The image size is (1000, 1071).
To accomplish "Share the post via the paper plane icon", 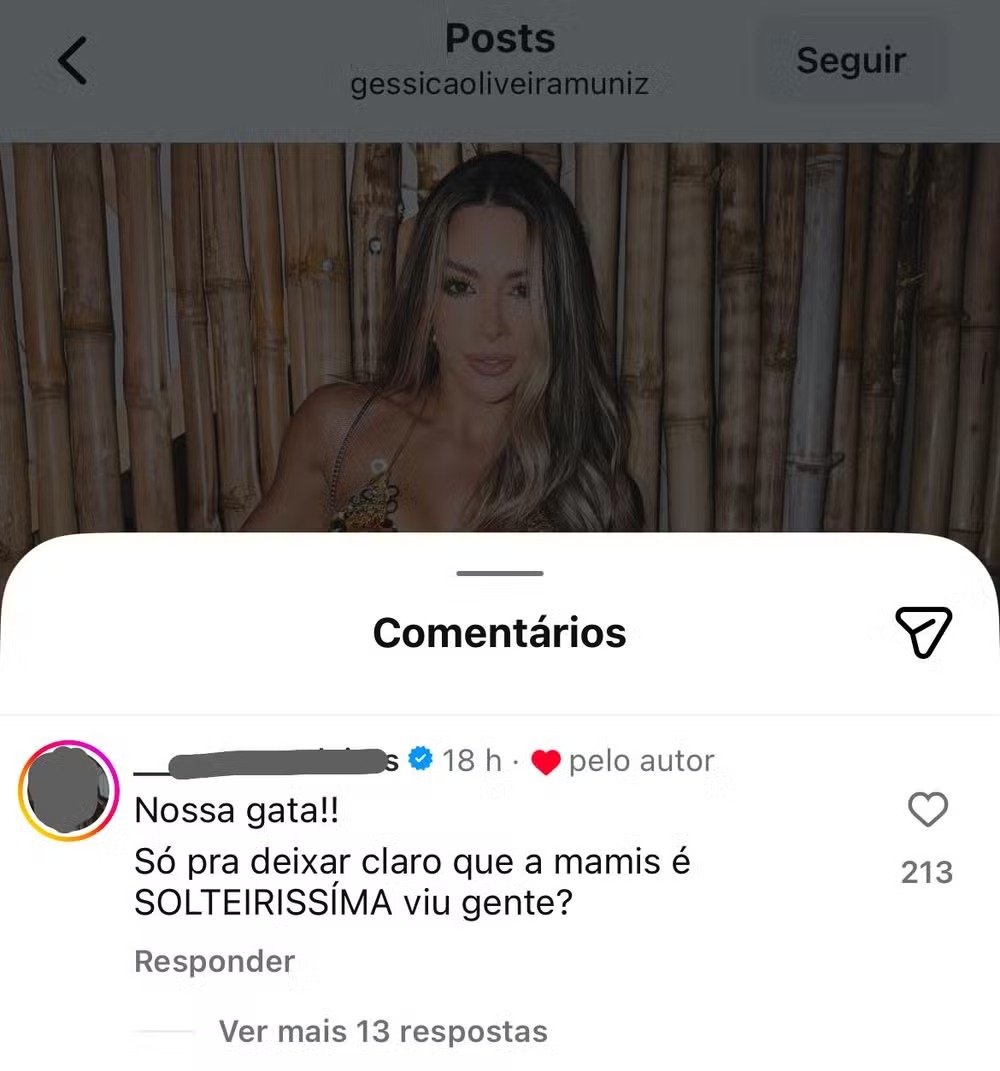I will (922, 632).
